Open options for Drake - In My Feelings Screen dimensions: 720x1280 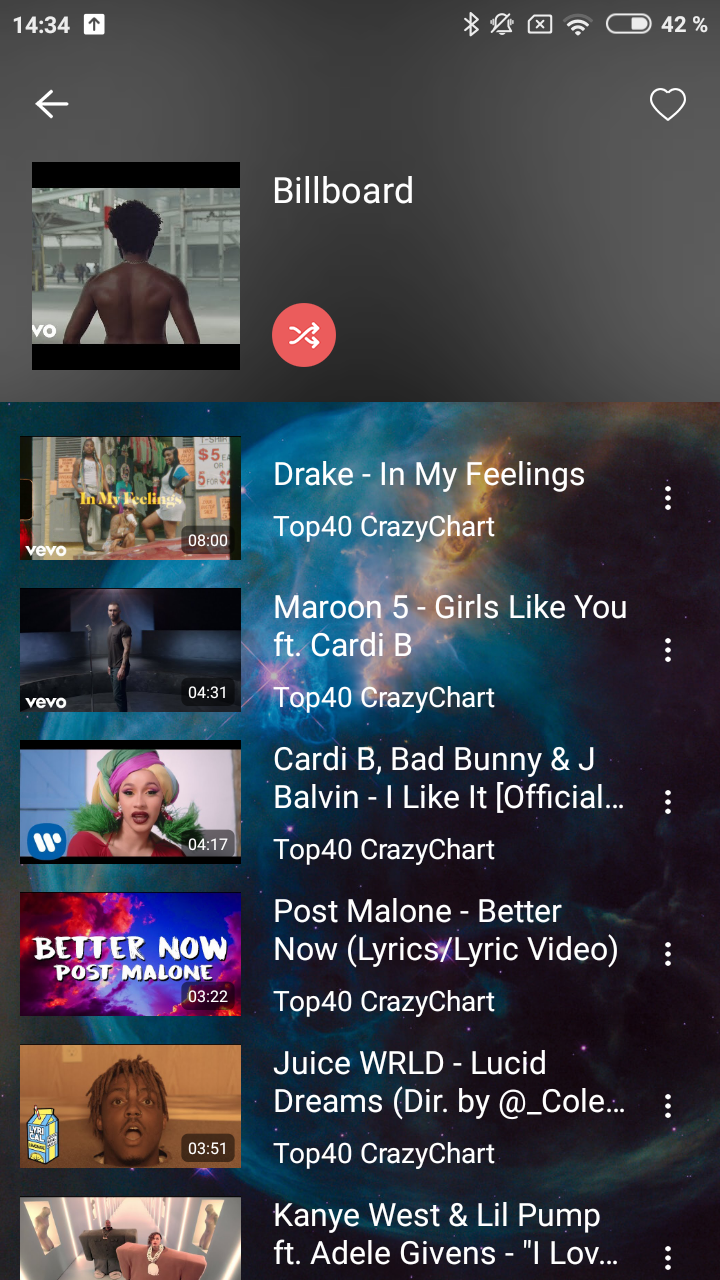[x=668, y=498]
